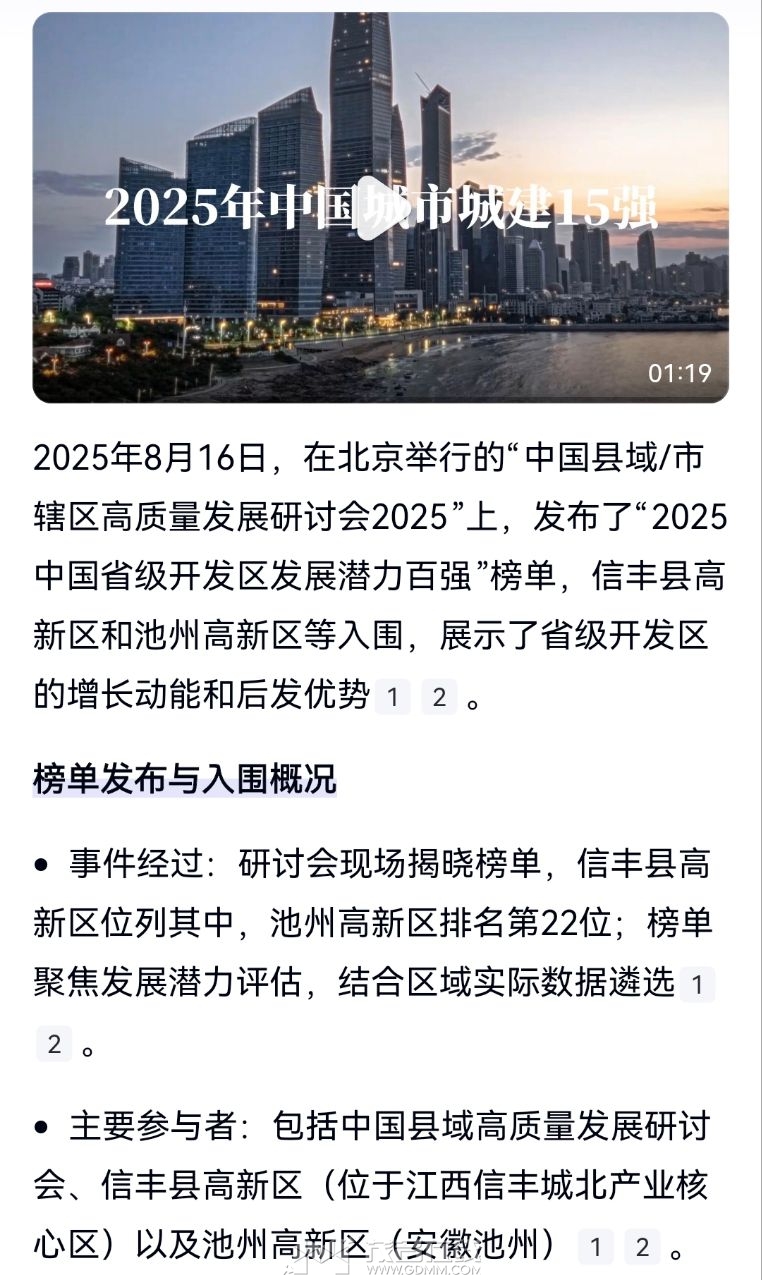The width and height of the screenshot is (762, 1280).
Task: Open citation 2 after 增长动能和后发优势
Action: pos(439,697)
